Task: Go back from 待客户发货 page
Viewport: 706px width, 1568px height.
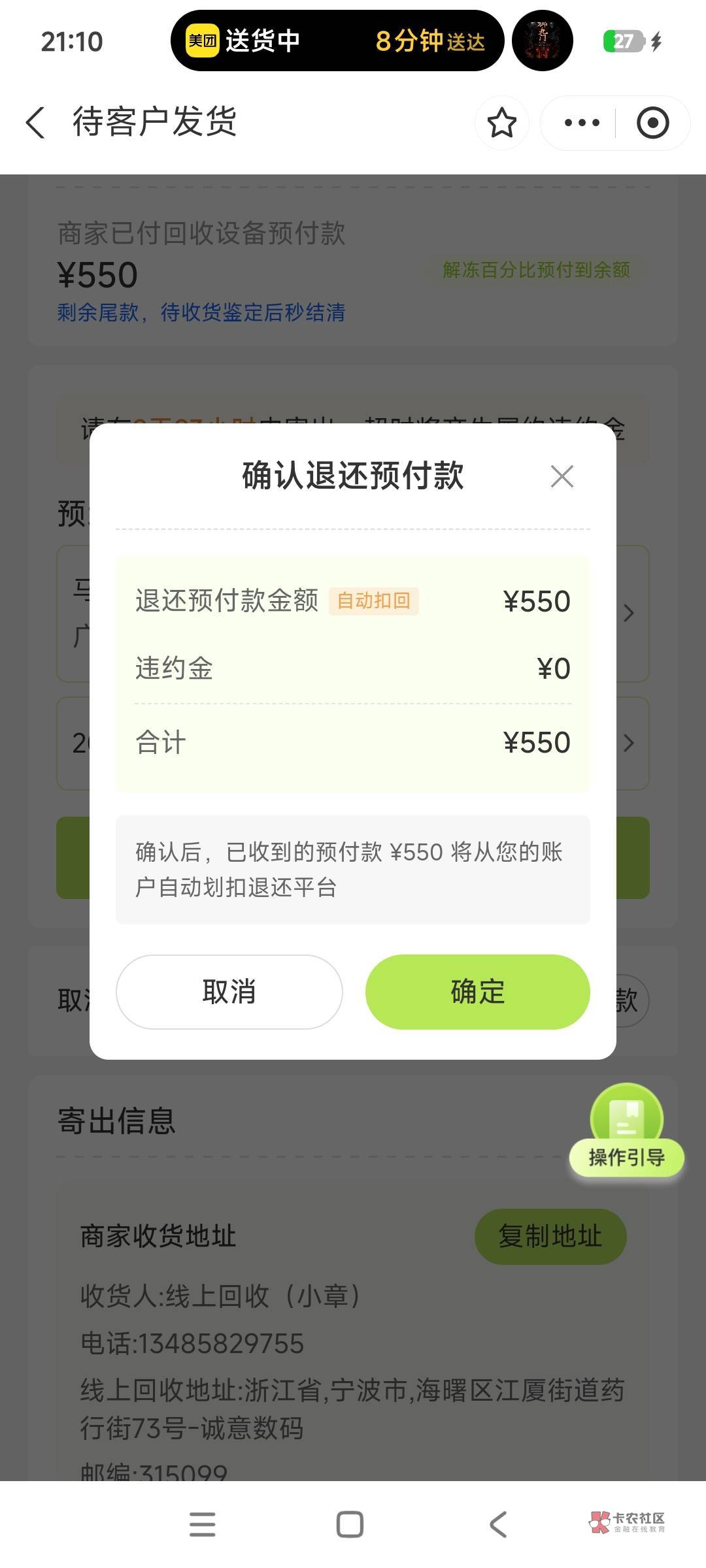Action: (x=35, y=122)
